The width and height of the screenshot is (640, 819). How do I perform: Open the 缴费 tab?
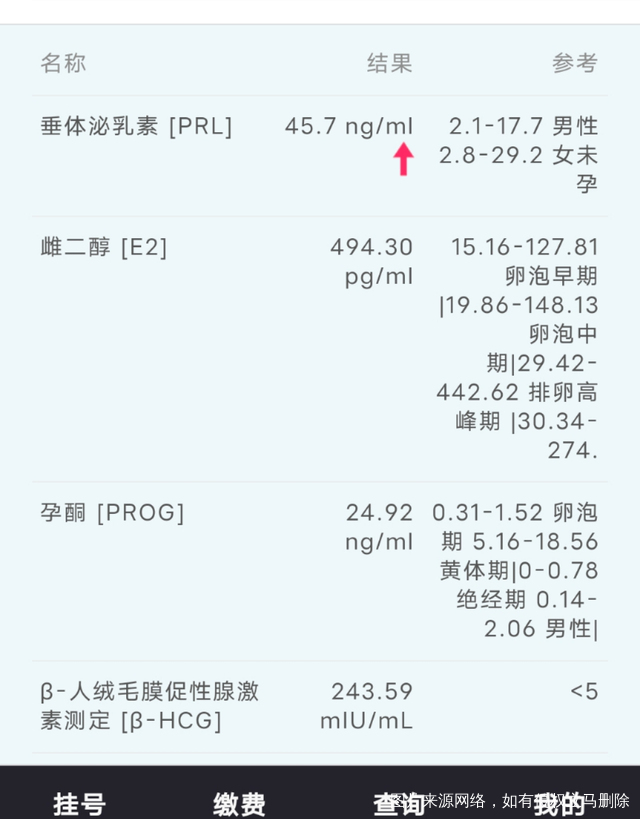coord(239,803)
